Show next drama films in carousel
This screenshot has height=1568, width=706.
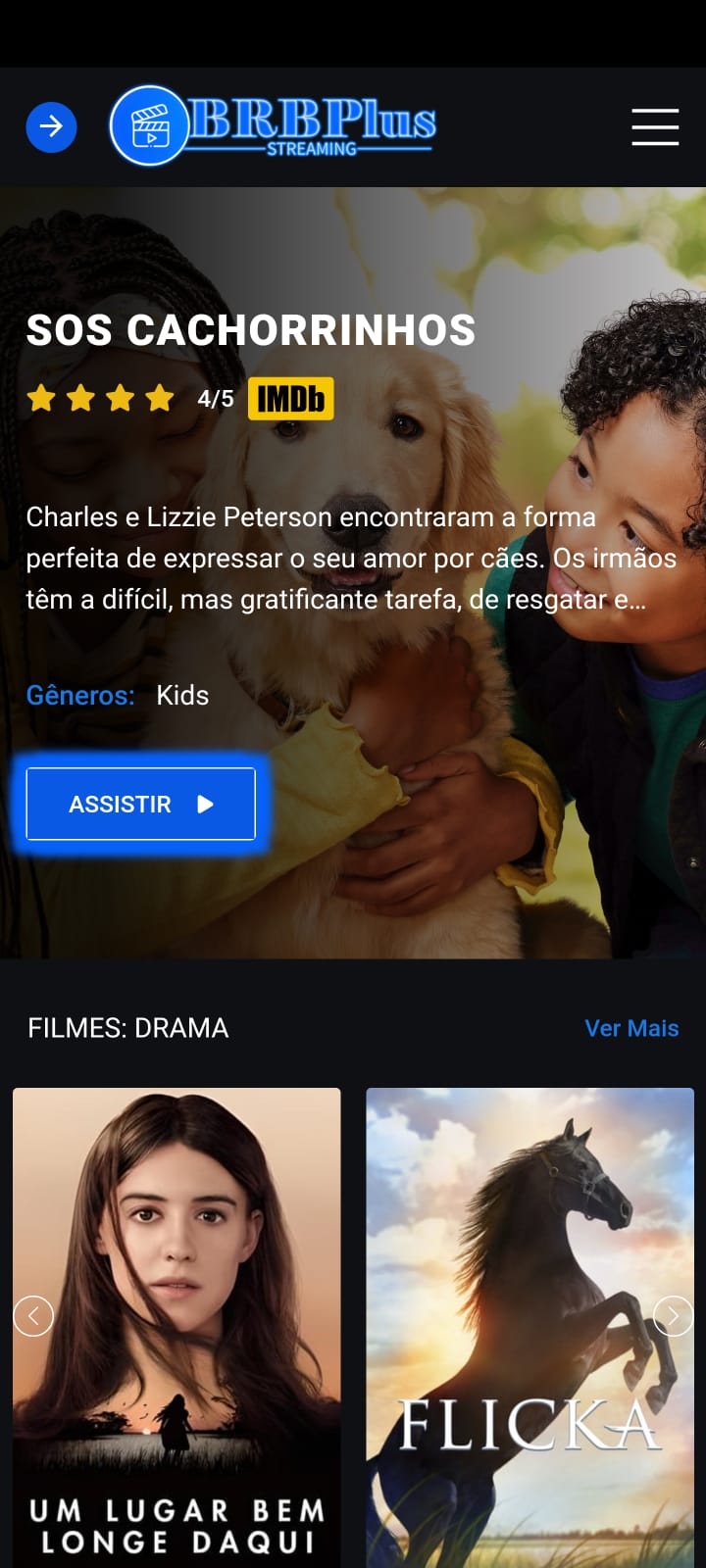673,1315
